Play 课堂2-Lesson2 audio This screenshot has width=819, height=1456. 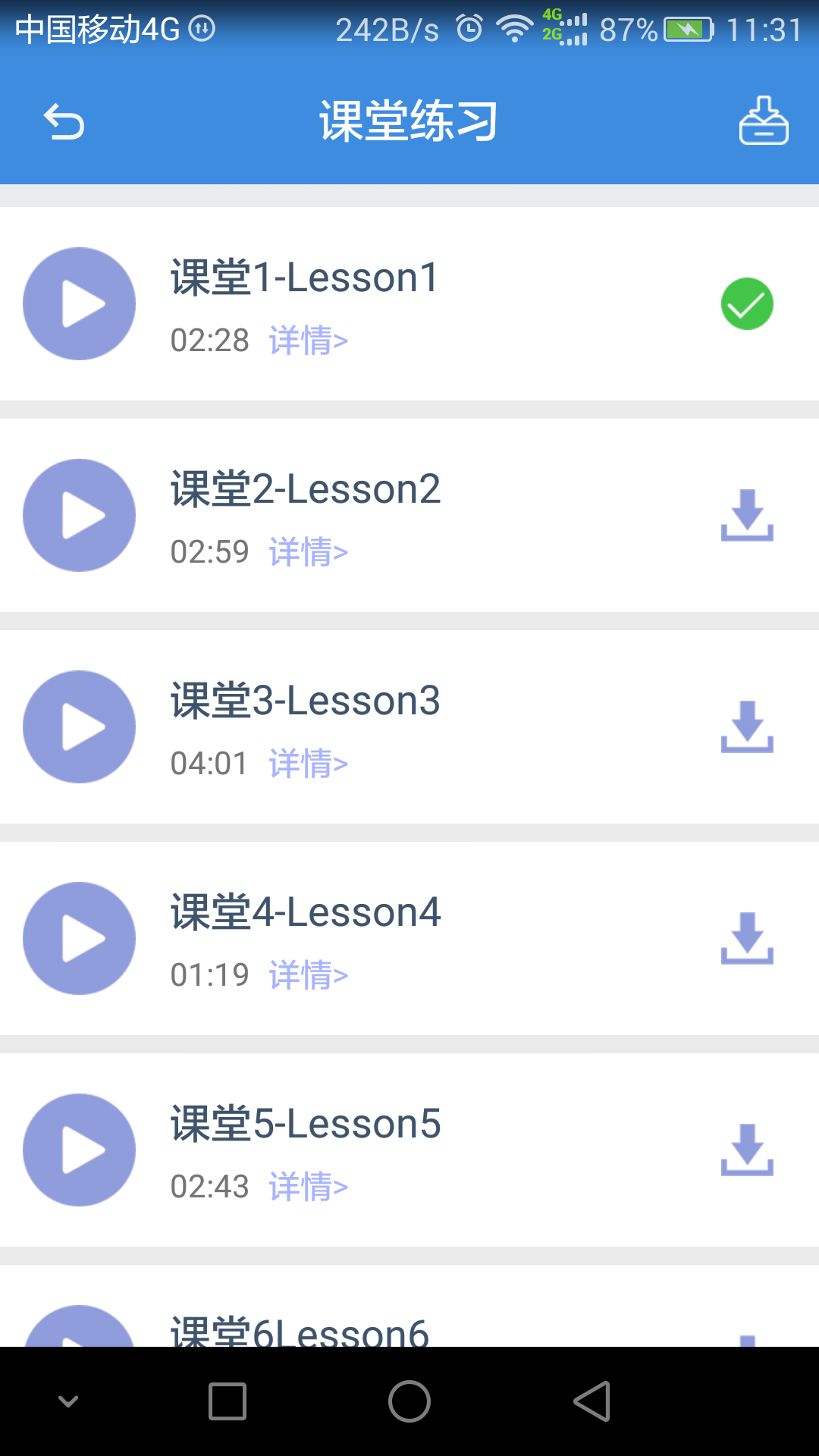[79, 515]
